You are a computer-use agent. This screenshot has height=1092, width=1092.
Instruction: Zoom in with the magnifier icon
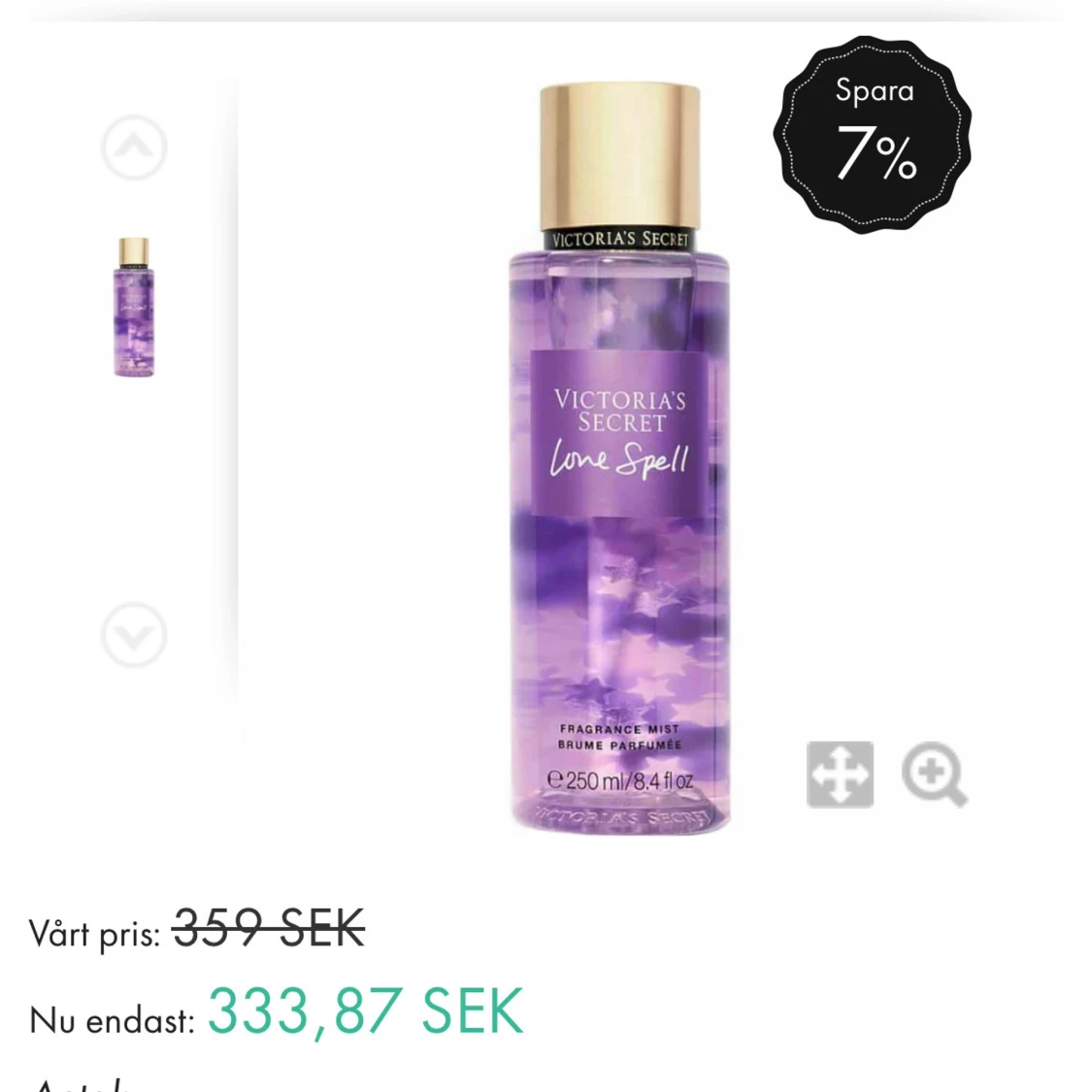[934, 776]
